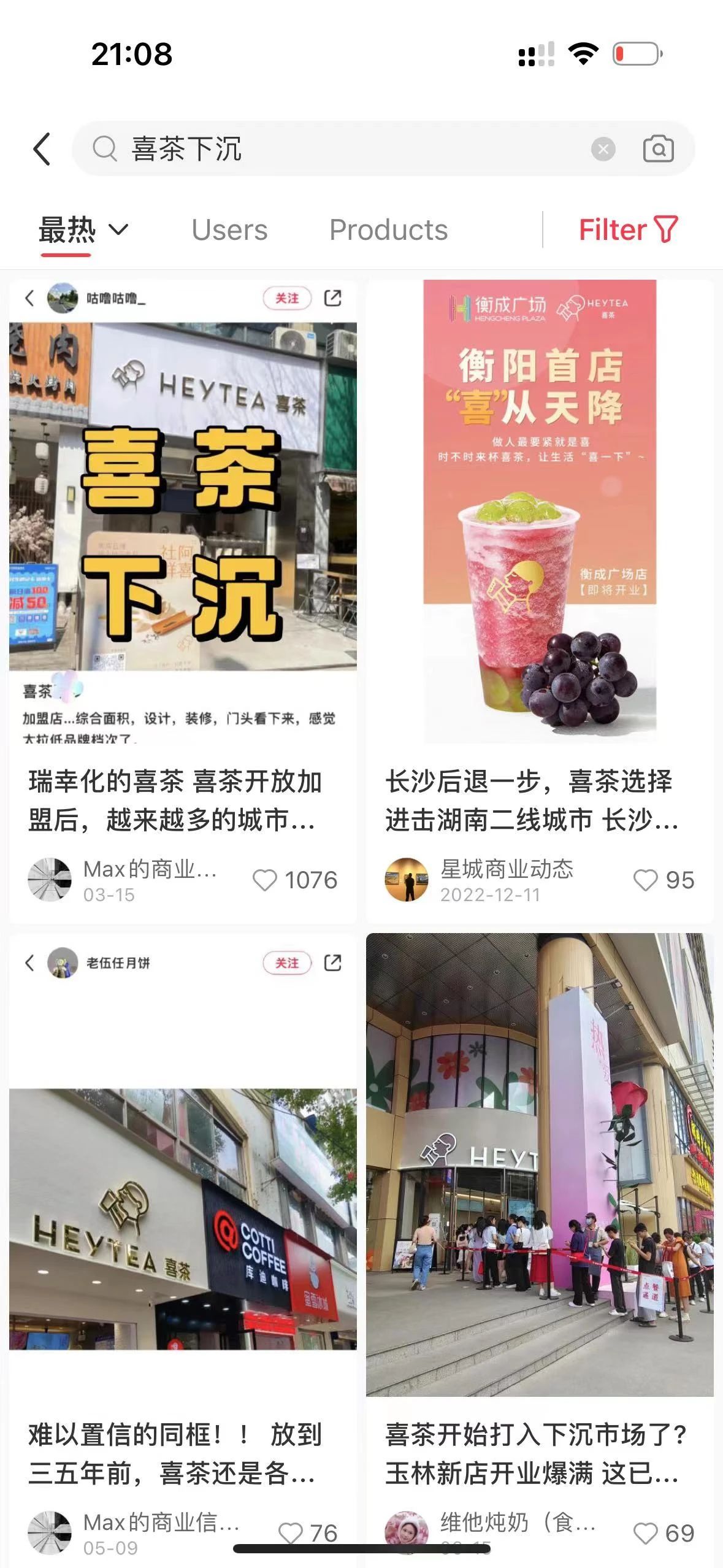Go back from search results
723x1568 pixels.
point(42,149)
